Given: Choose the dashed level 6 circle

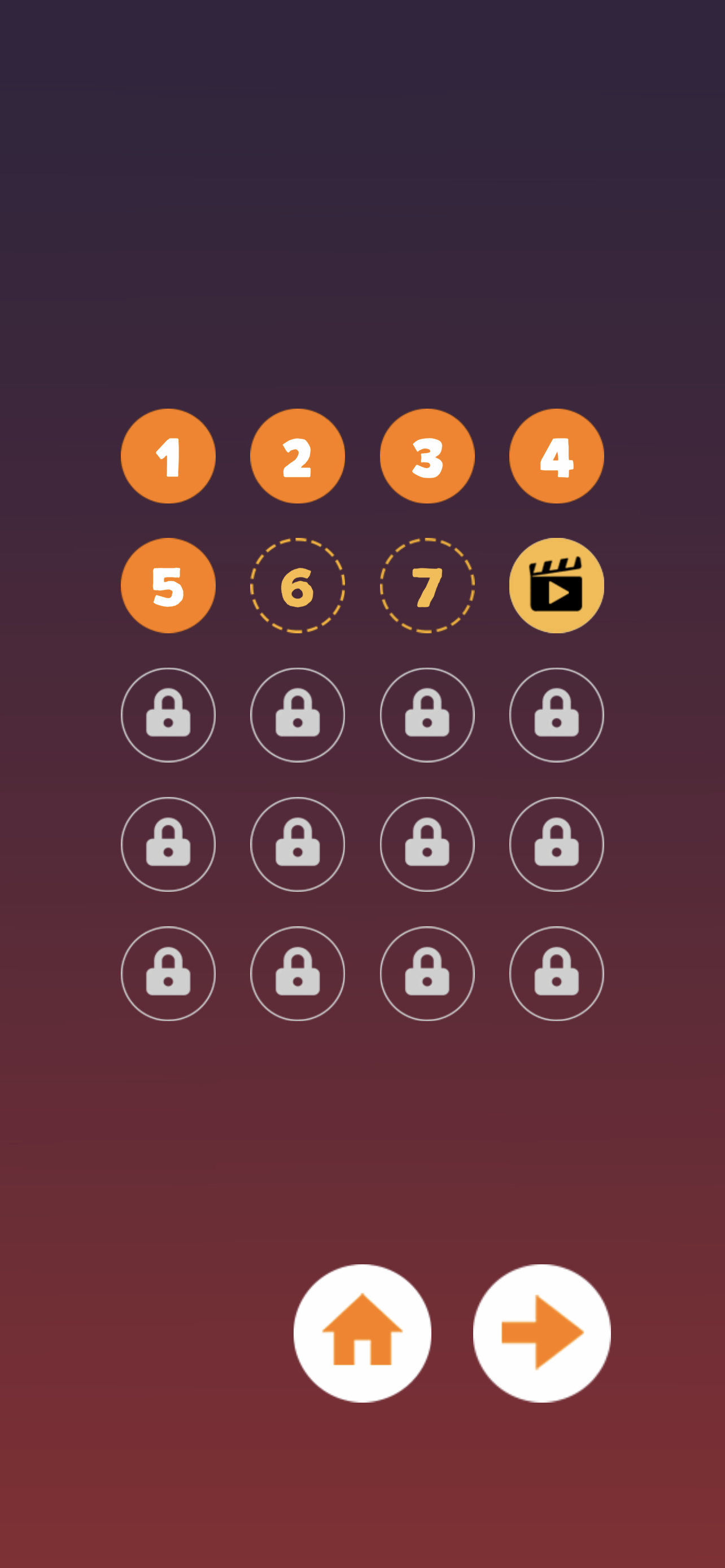Looking at the screenshot, I should coord(298,585).
